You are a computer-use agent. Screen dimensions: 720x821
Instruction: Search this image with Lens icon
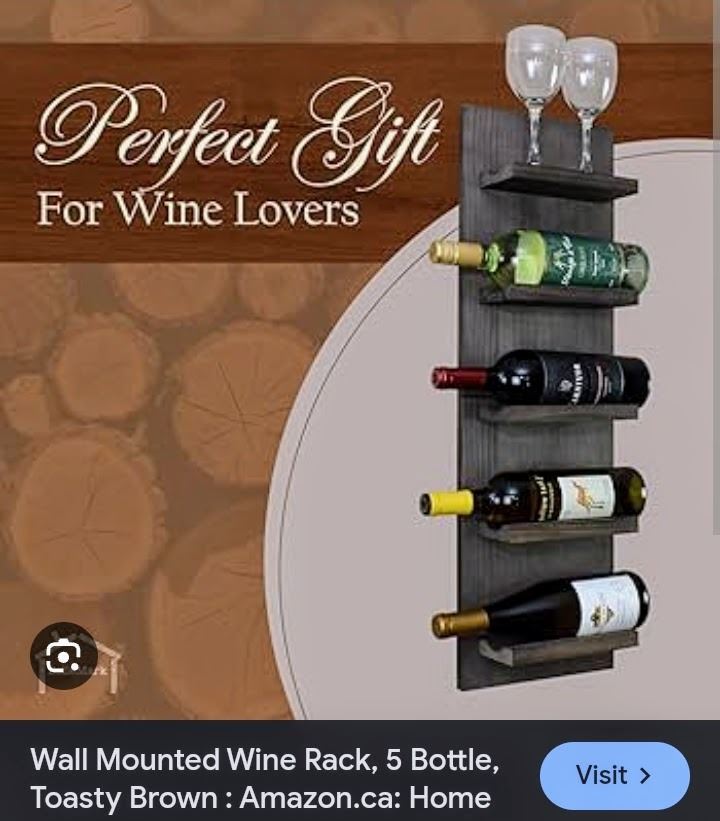pyautogui.click(x=64, y=656)
